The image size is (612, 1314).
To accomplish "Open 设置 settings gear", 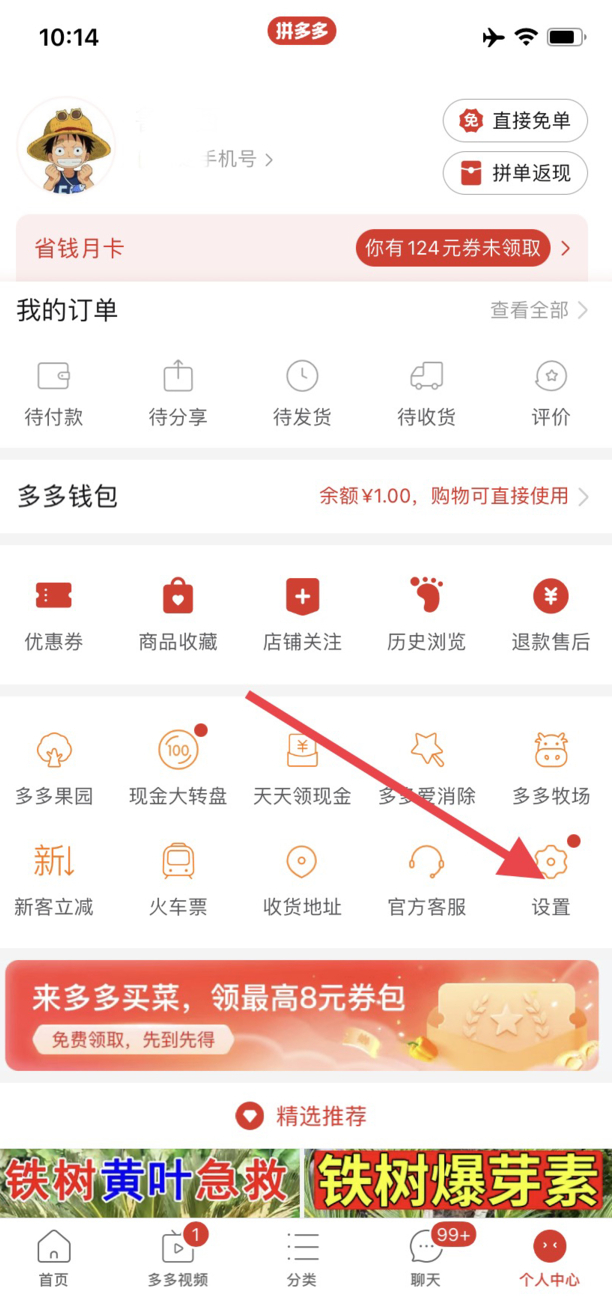I will point(550,877).
